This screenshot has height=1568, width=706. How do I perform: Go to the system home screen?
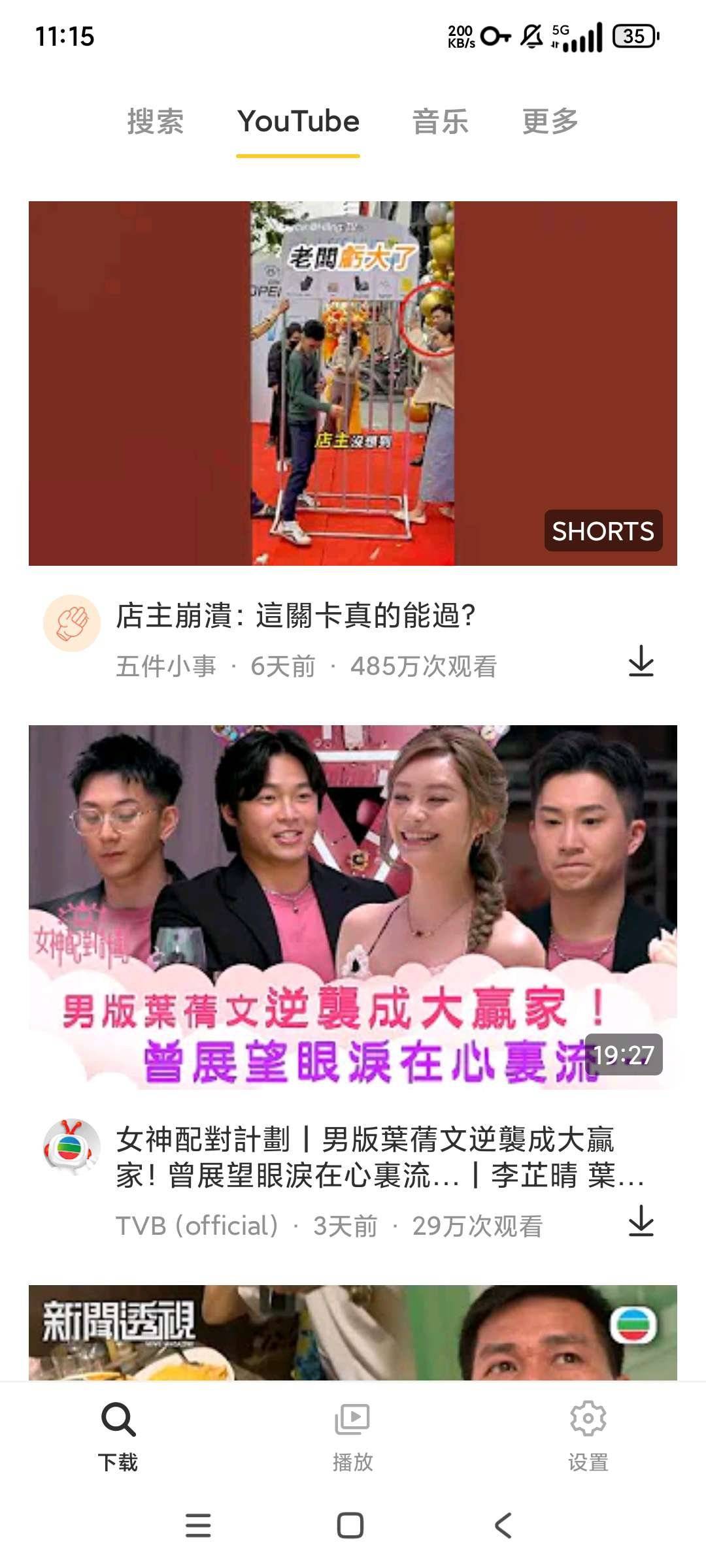click(350, 1526)
